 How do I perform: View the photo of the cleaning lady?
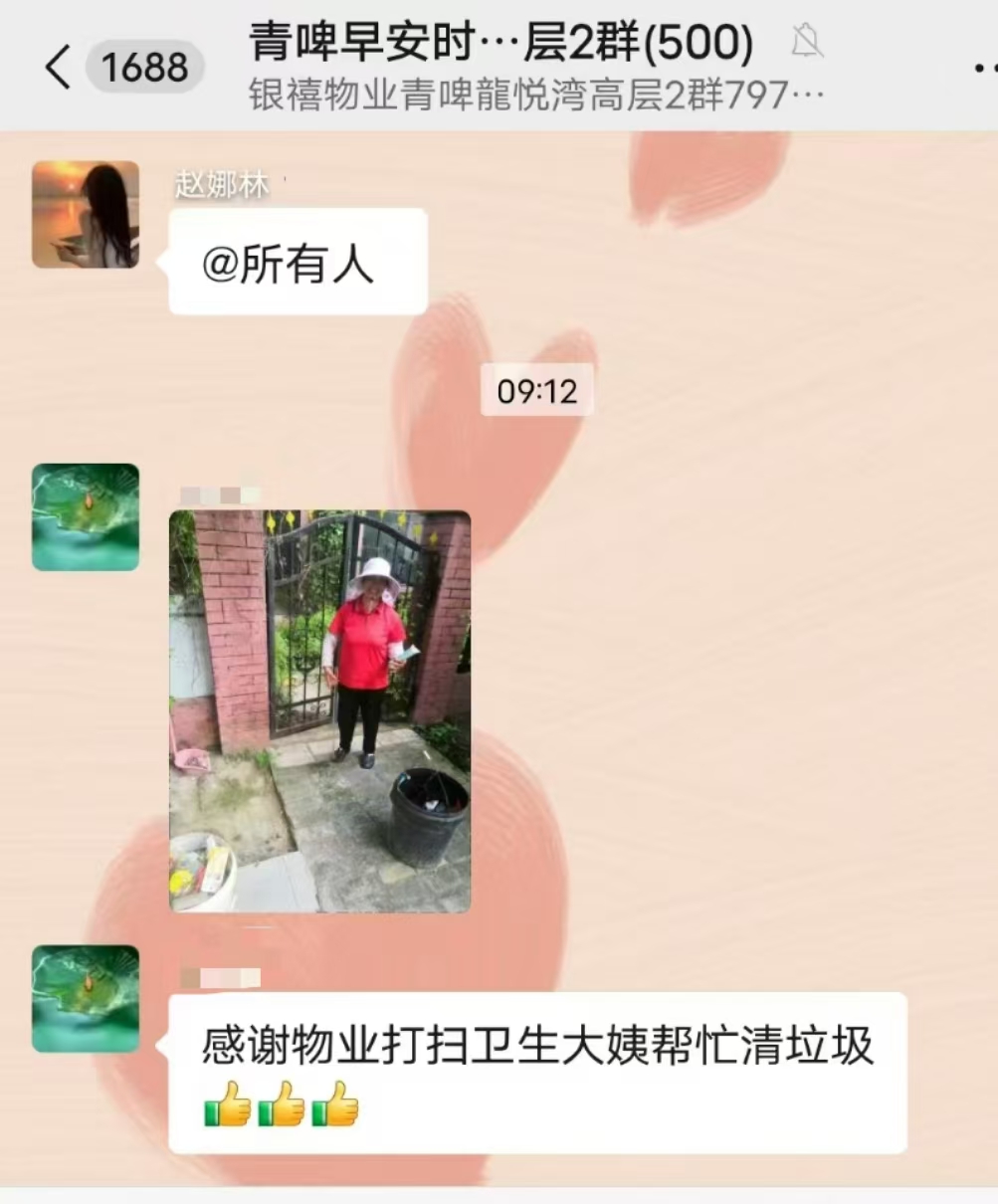(x=319, y=711)
